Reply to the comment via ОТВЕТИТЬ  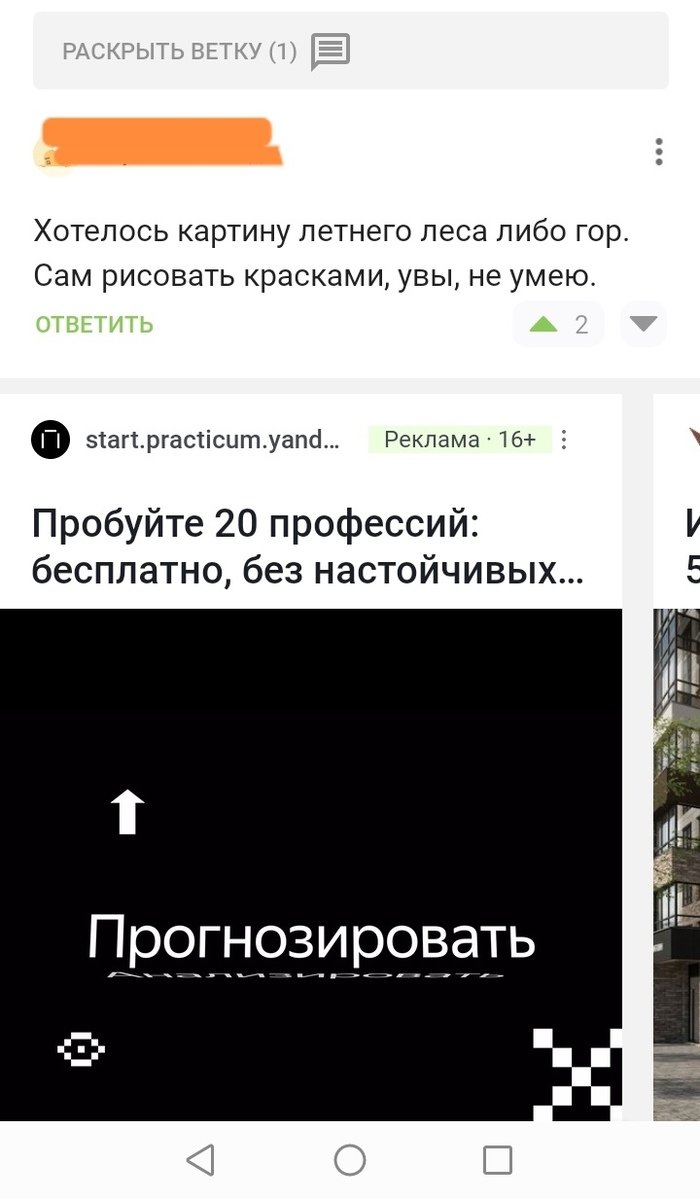(94, 324)
